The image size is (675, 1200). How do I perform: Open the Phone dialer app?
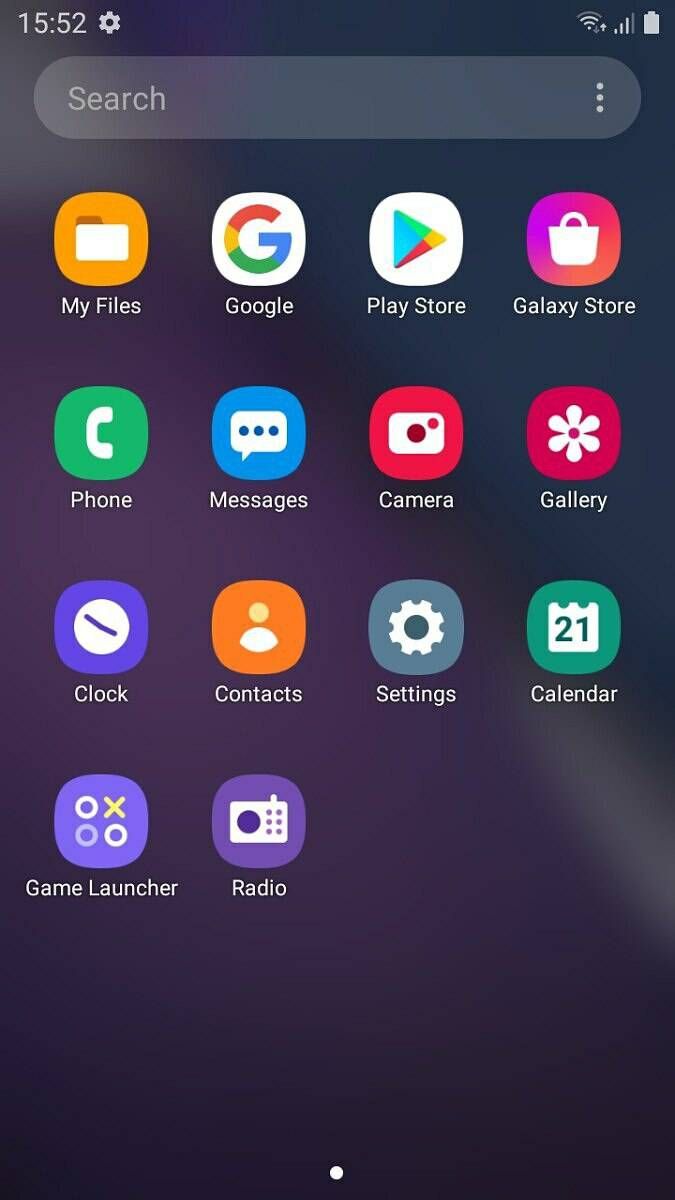pyautogui.click(x=101, y=434)
